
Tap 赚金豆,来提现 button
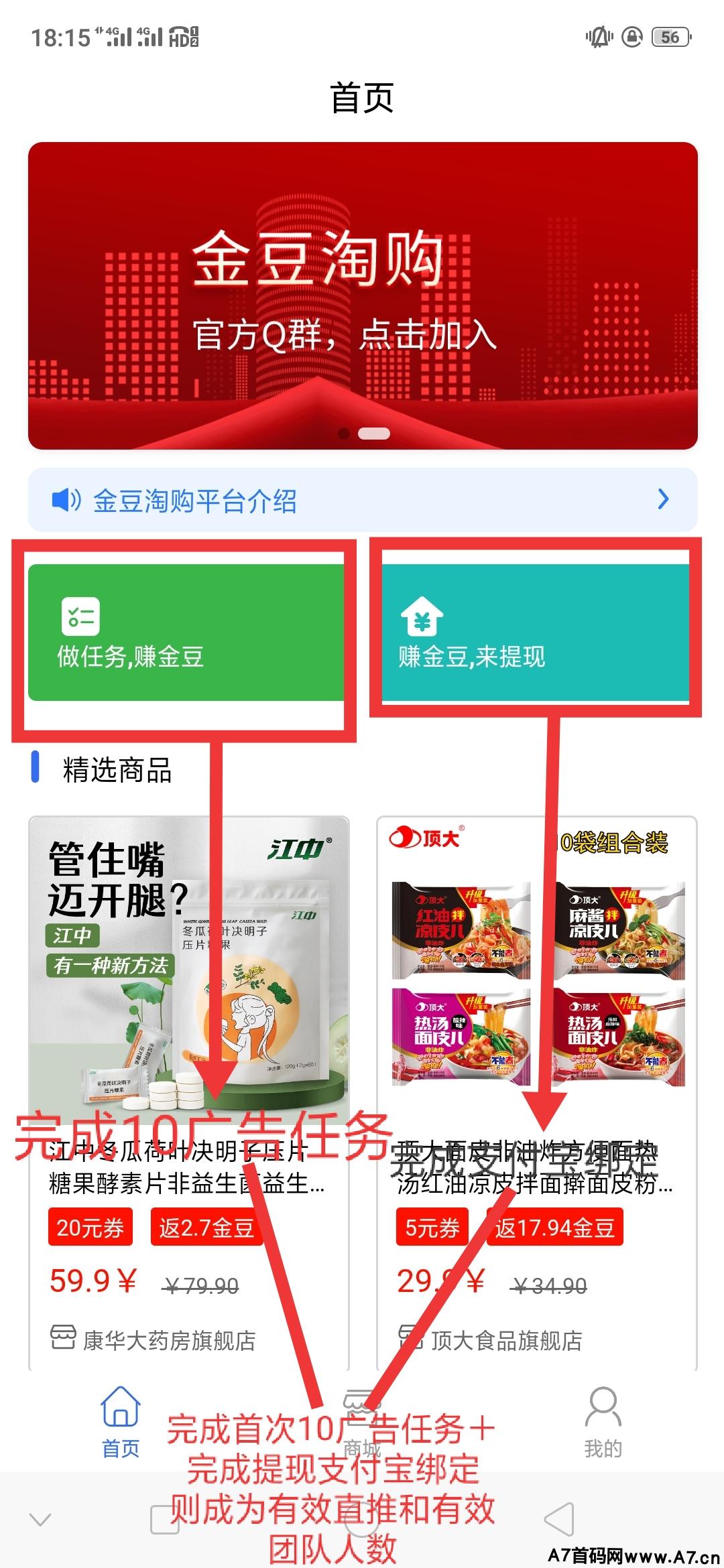535,632
